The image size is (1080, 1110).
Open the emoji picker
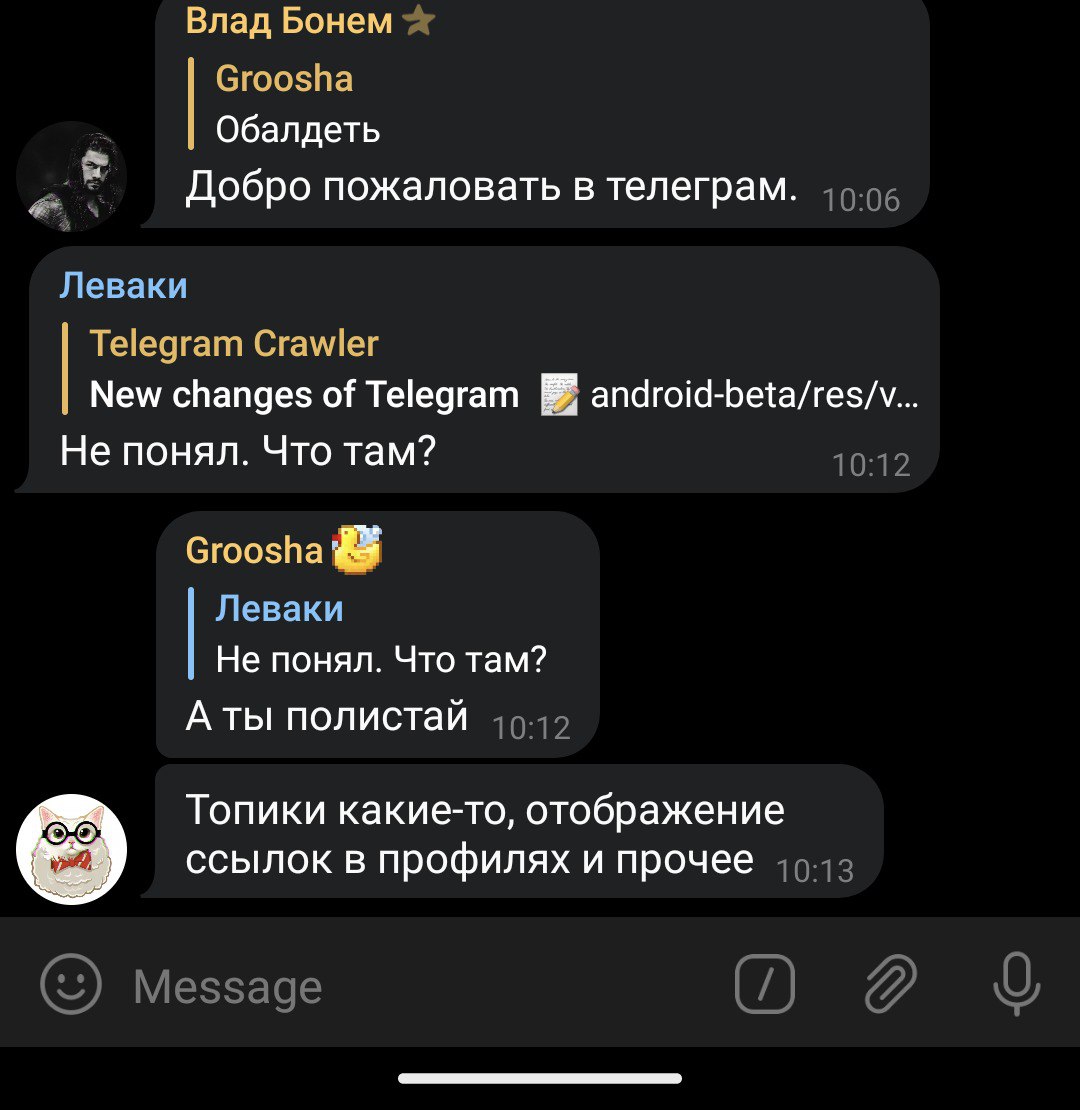click(x=71, y=984)
